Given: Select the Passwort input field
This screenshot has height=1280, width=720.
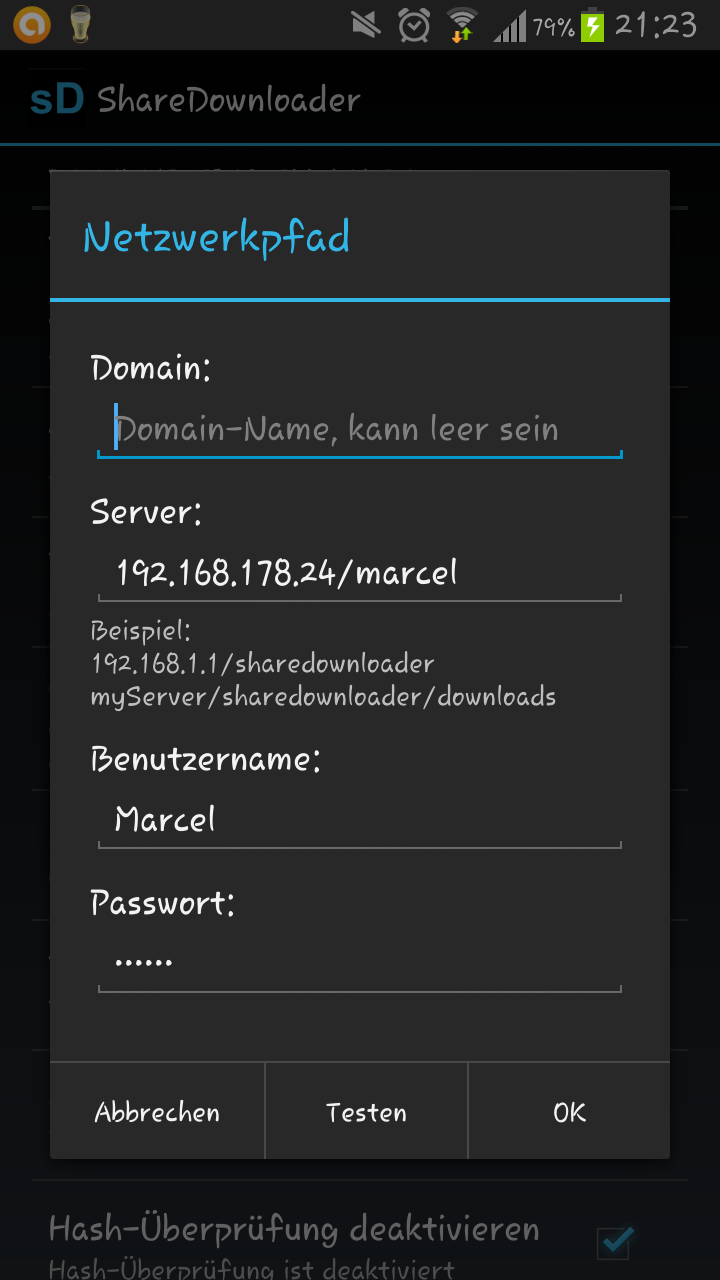Looking at the screenshot, I should click(x=360, y=963).
